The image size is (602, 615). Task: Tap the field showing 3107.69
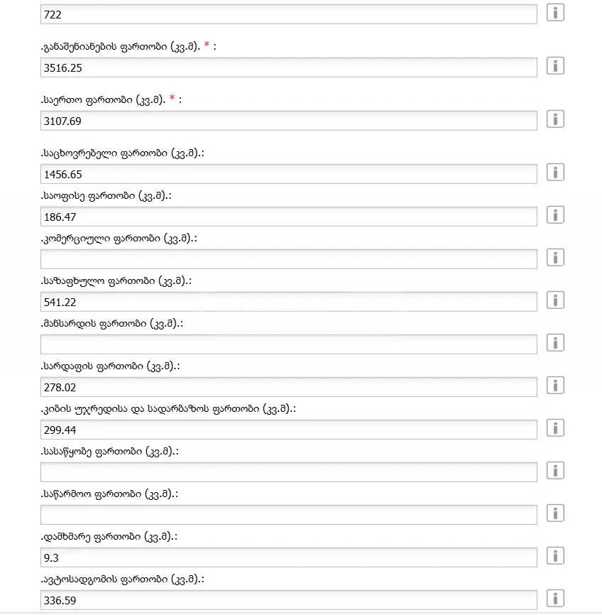click(288, 120)
